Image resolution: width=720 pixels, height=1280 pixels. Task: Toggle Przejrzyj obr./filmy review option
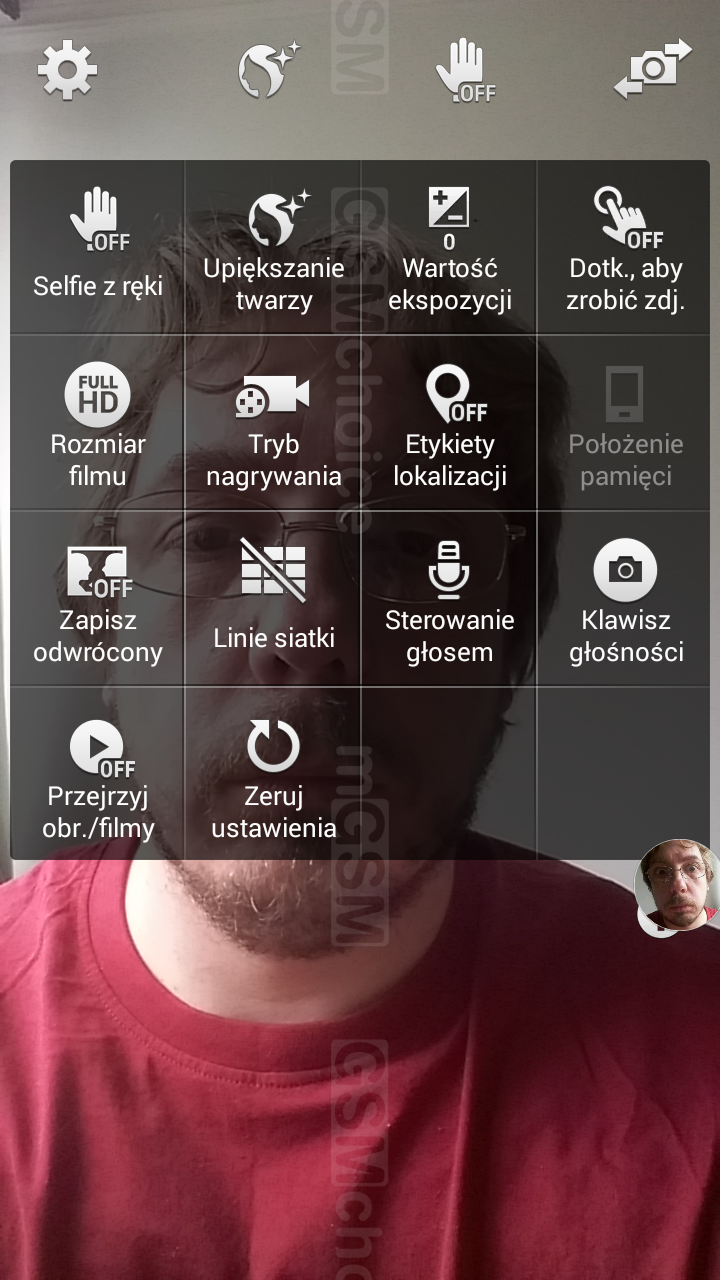98,773
